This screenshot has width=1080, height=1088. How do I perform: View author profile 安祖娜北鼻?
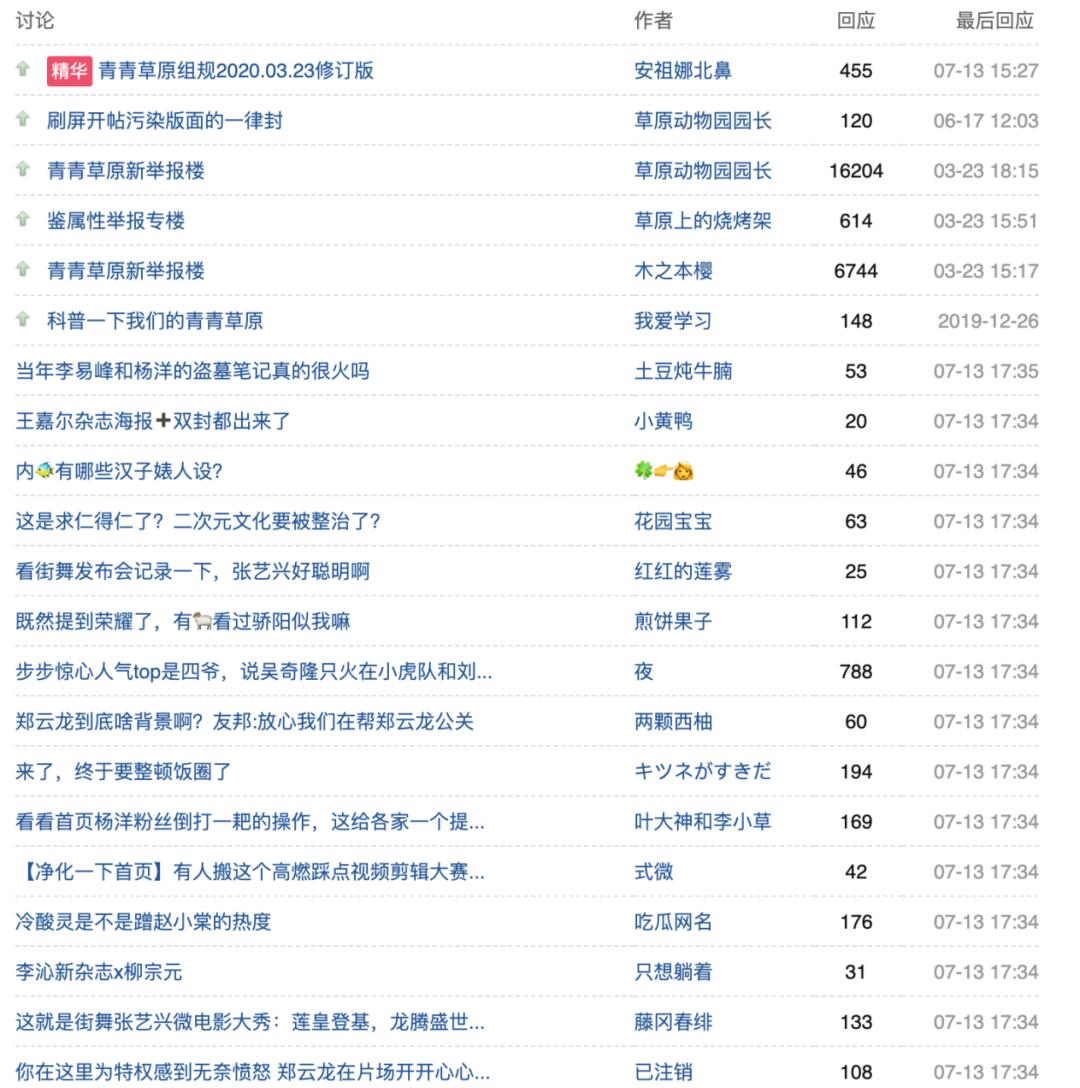[x=683, y=71]
